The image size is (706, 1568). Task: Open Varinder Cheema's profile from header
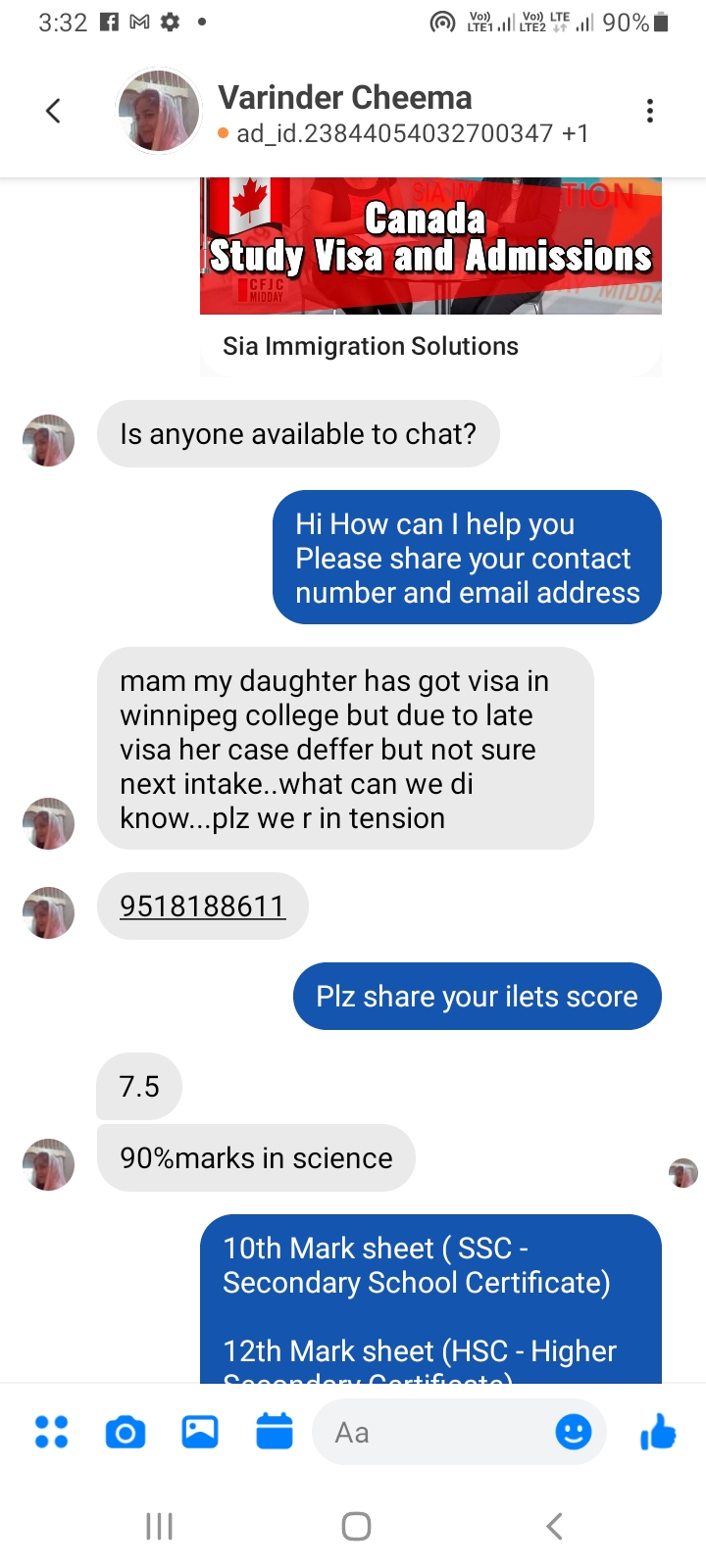[344, 98]
